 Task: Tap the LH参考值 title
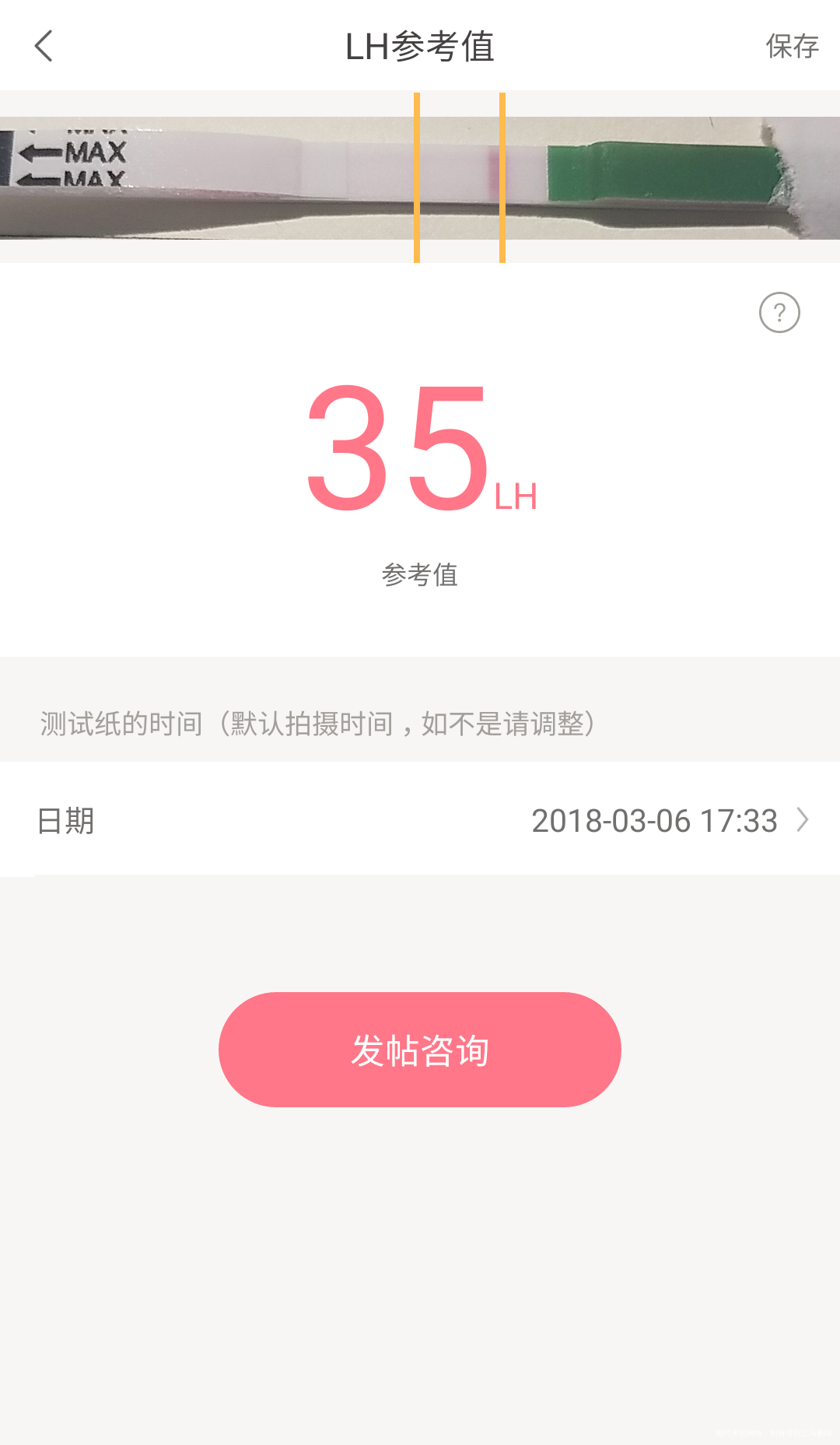420,47
